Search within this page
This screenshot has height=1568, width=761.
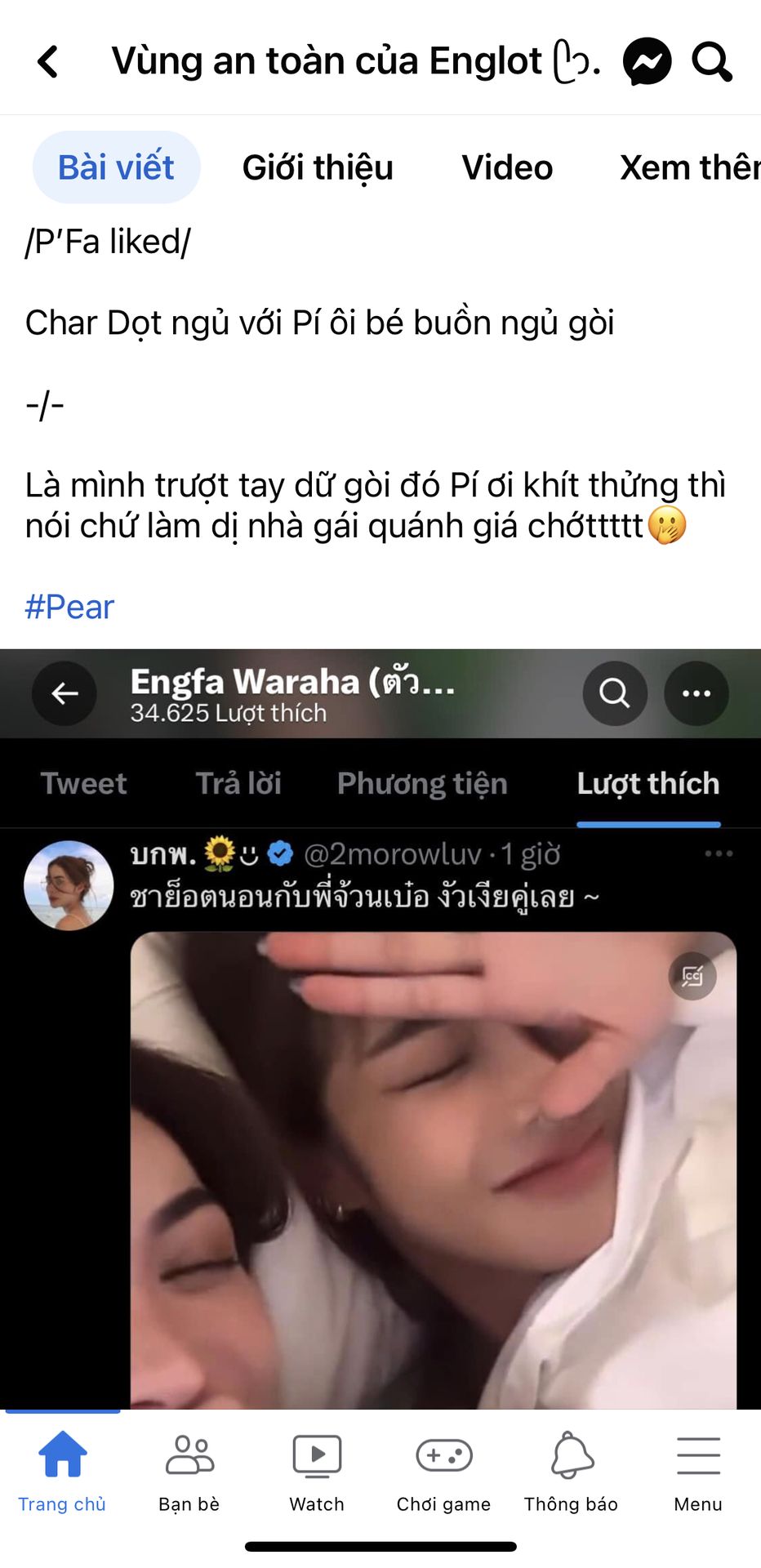(711, 61)
